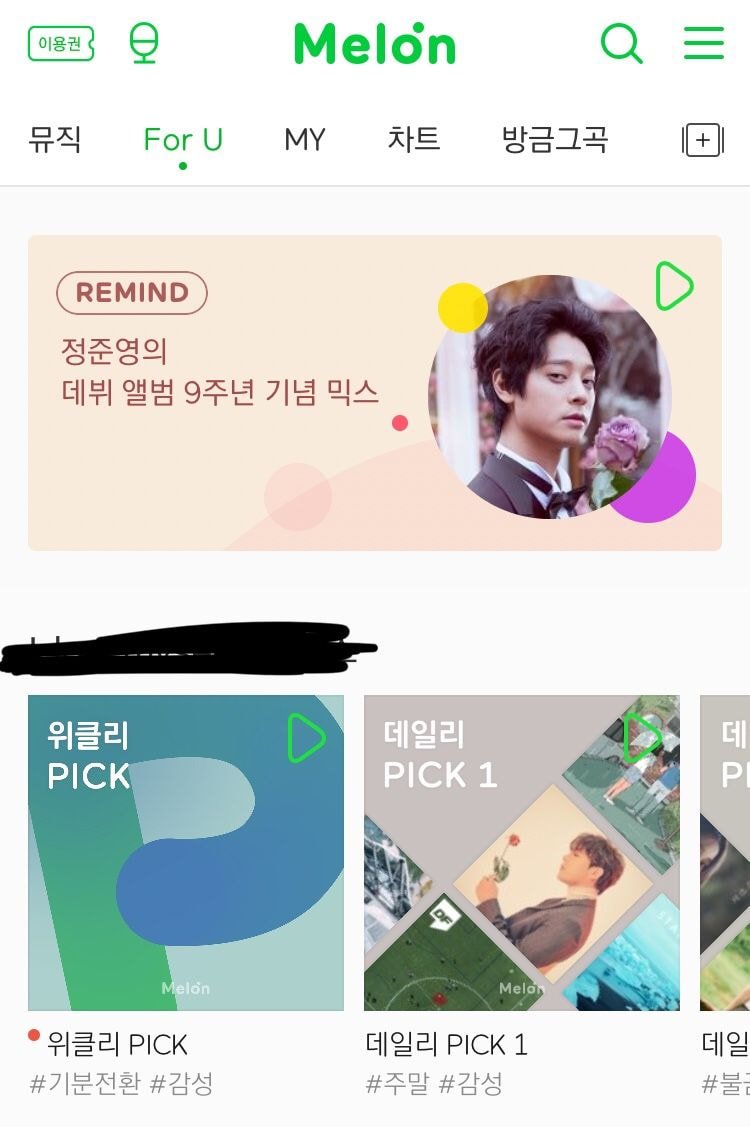The width and height of the screenshot is (750, 1127).
Task: Tap the microphone voice search icon
Action: (x=144, y=44)
